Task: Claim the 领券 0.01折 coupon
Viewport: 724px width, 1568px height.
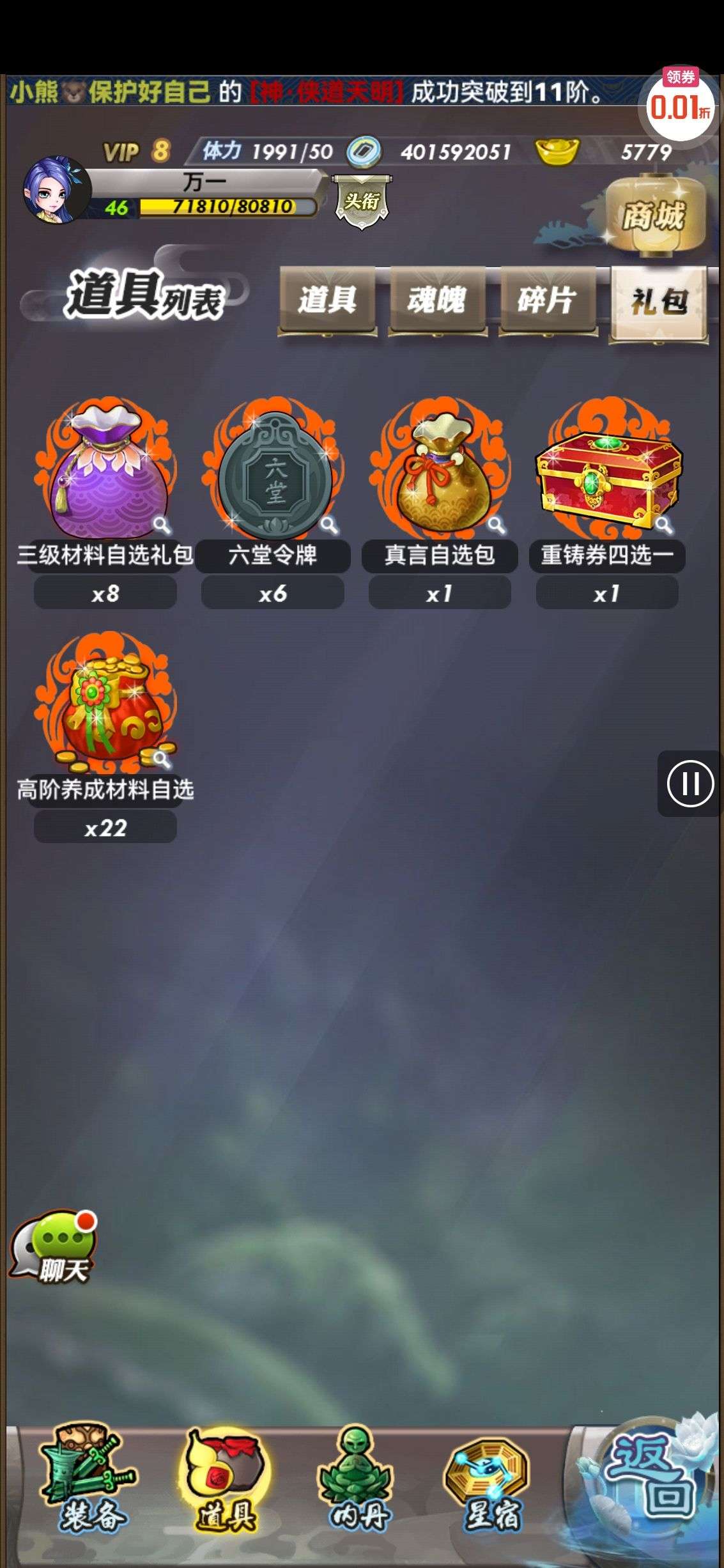Action: click(x=680, y=104)
